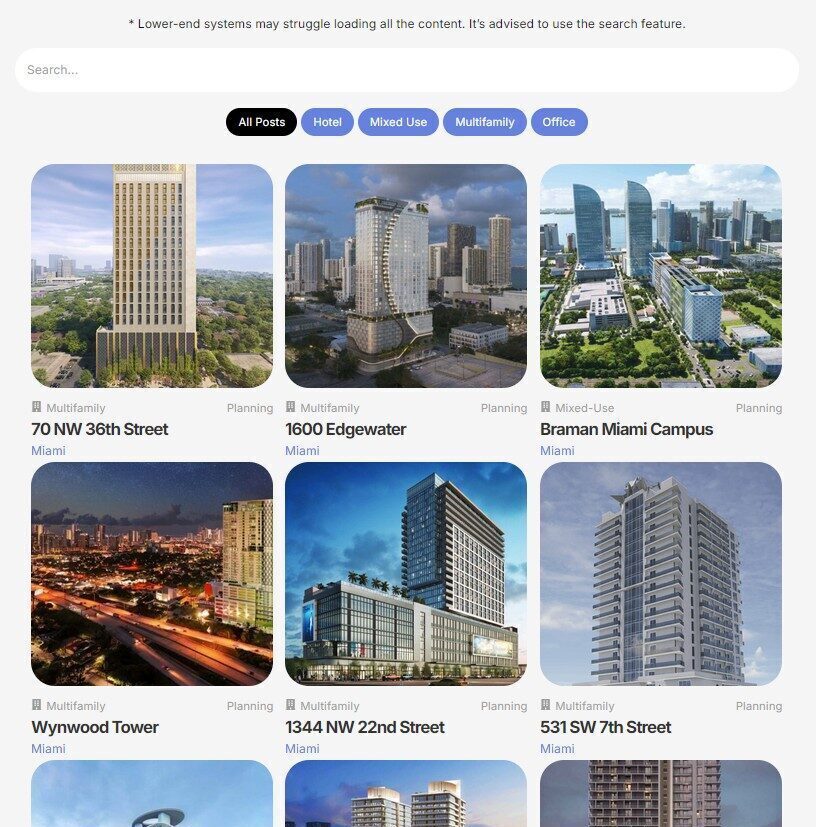Follow the Miami link under 1600 Edgewater

coord(302,450)
